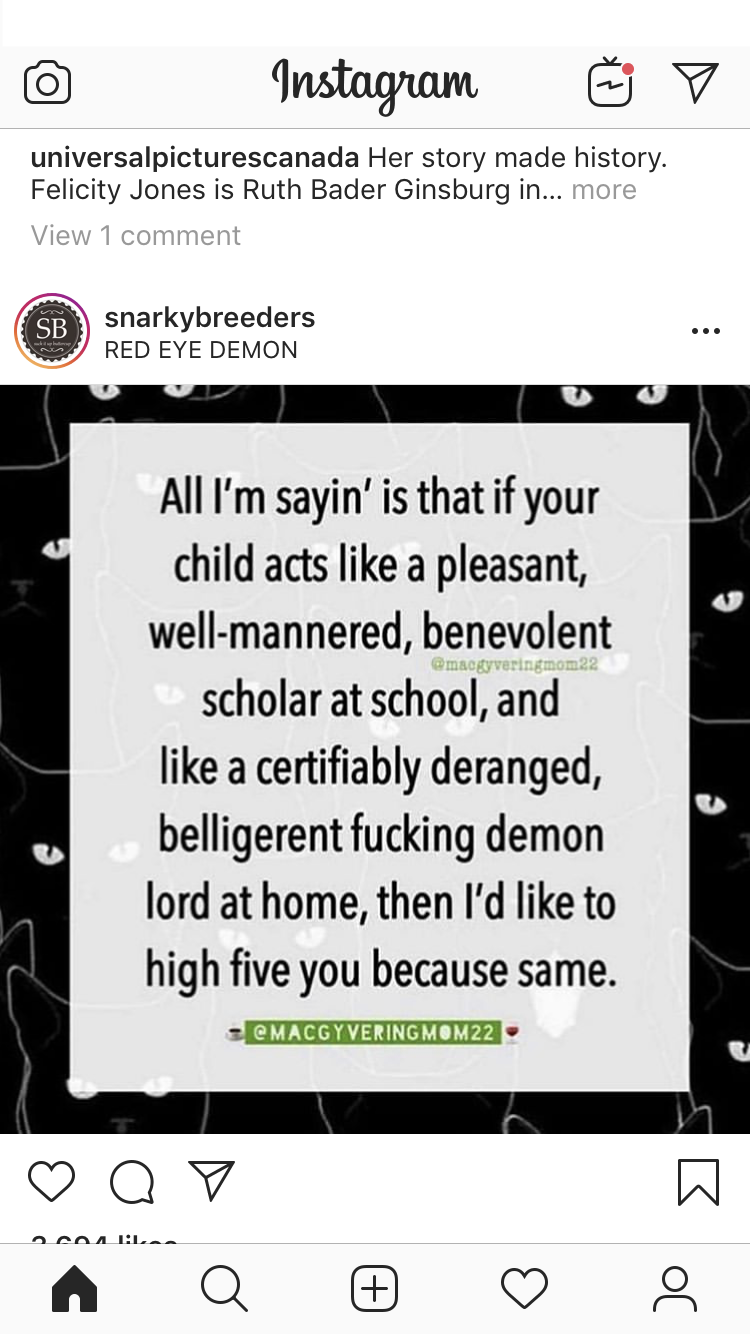750x1334 pixels.
Task: Share the snarkybreeders post
Action: point(212,1181)
